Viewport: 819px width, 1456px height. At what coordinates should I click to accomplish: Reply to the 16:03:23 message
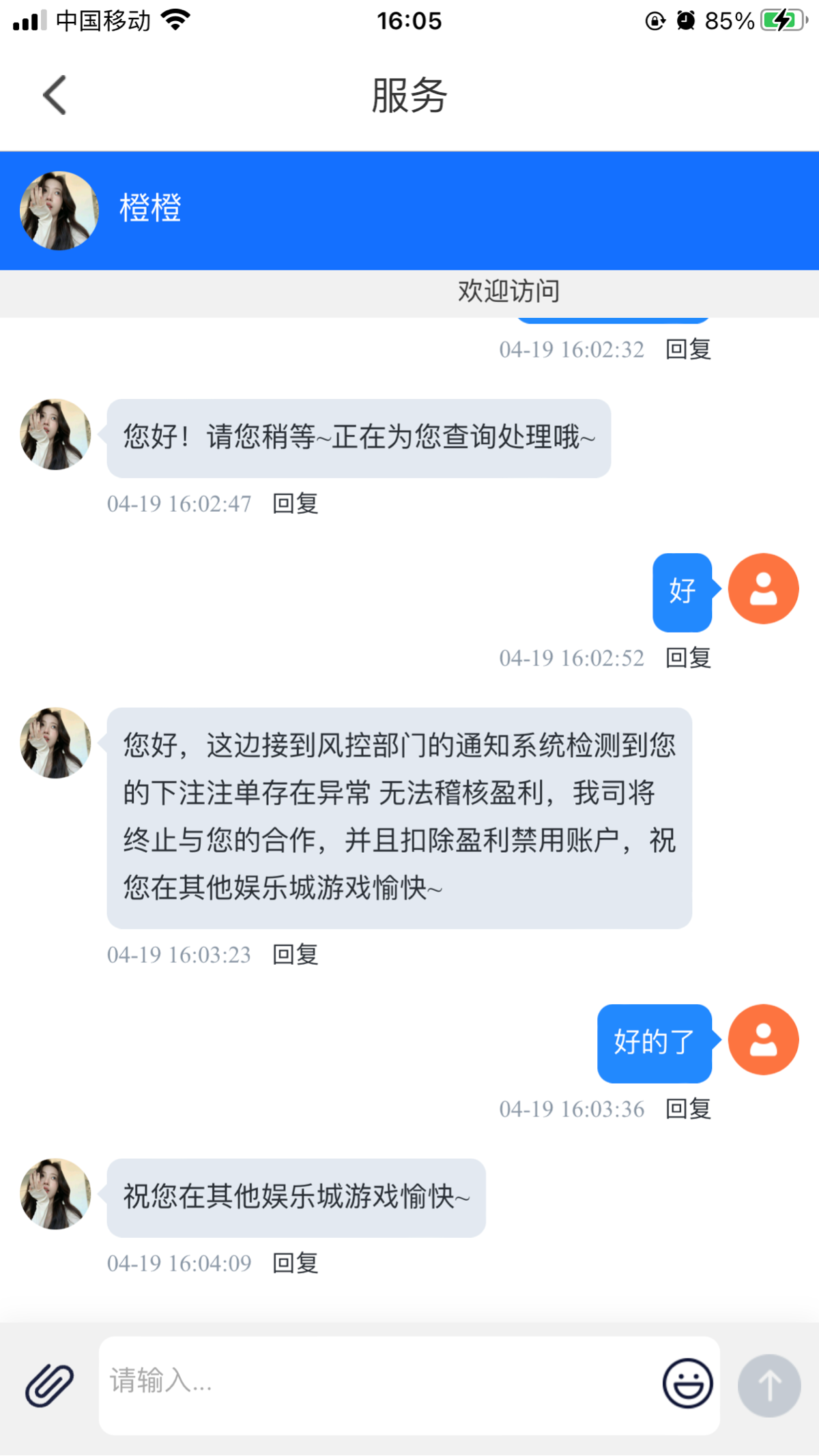[295, 955]
